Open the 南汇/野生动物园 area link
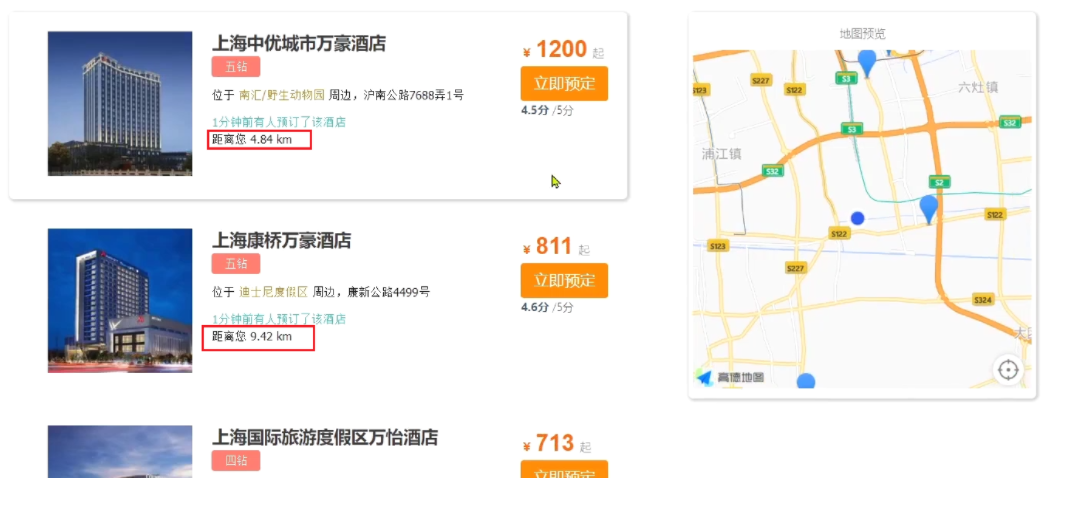1077x509 pixels. [x=281, y=95]
